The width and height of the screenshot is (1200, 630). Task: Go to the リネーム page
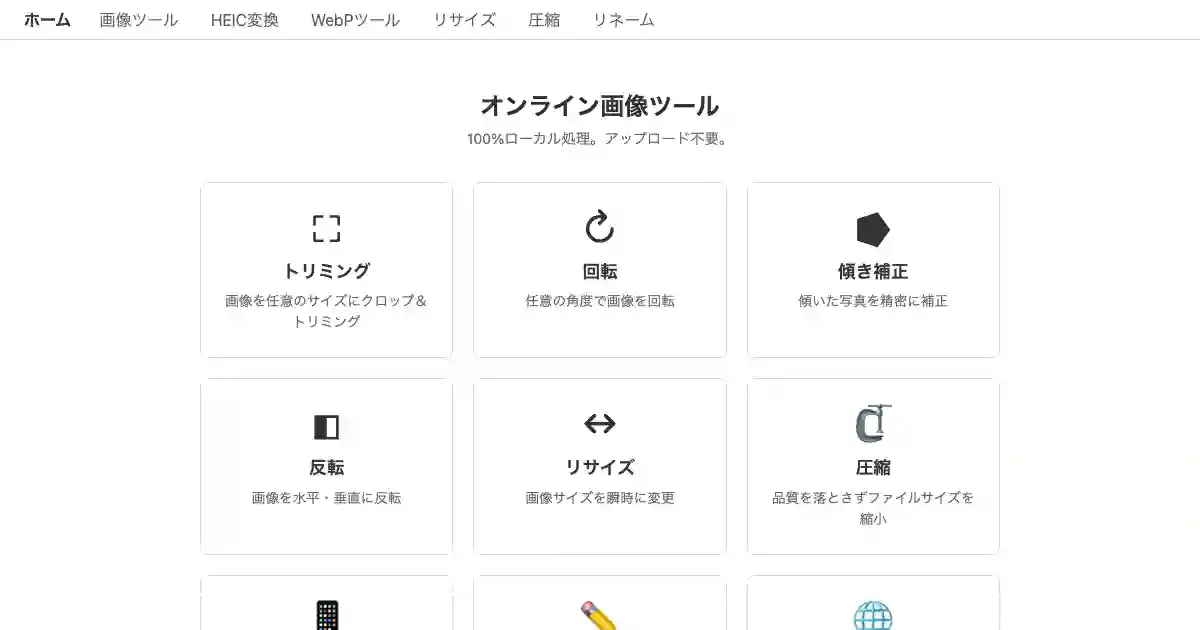[x=623, y=20]
